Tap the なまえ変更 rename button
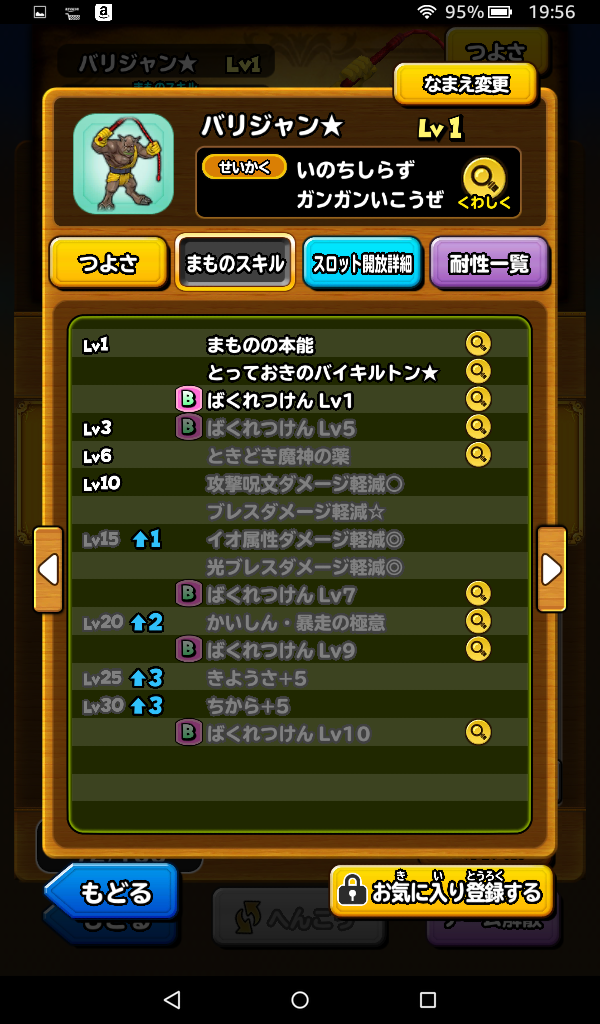600x1024 pixels. coord(465,84)
